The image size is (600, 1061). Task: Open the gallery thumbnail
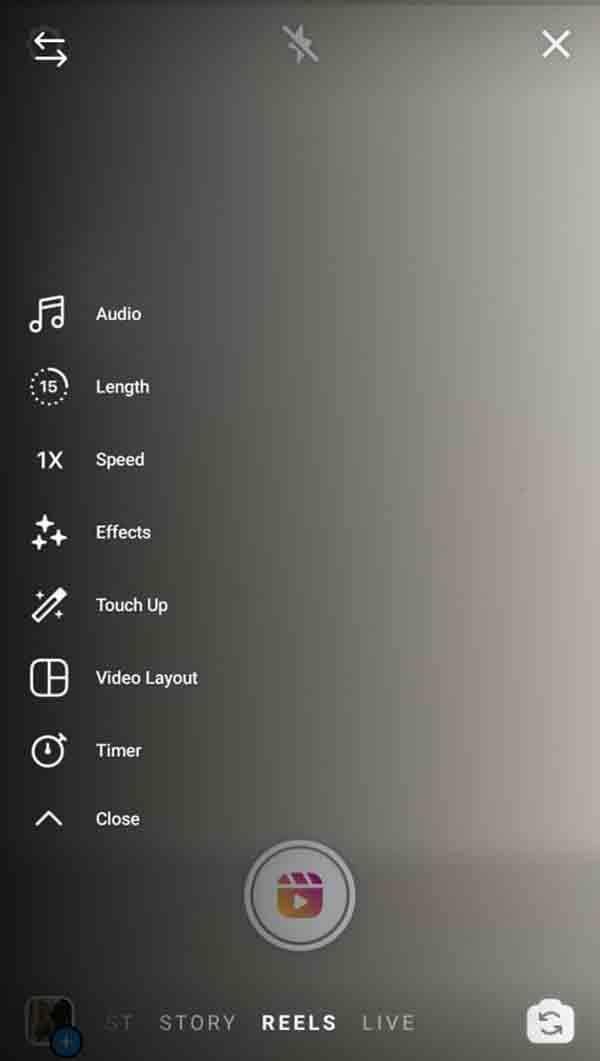(50, 1023)
